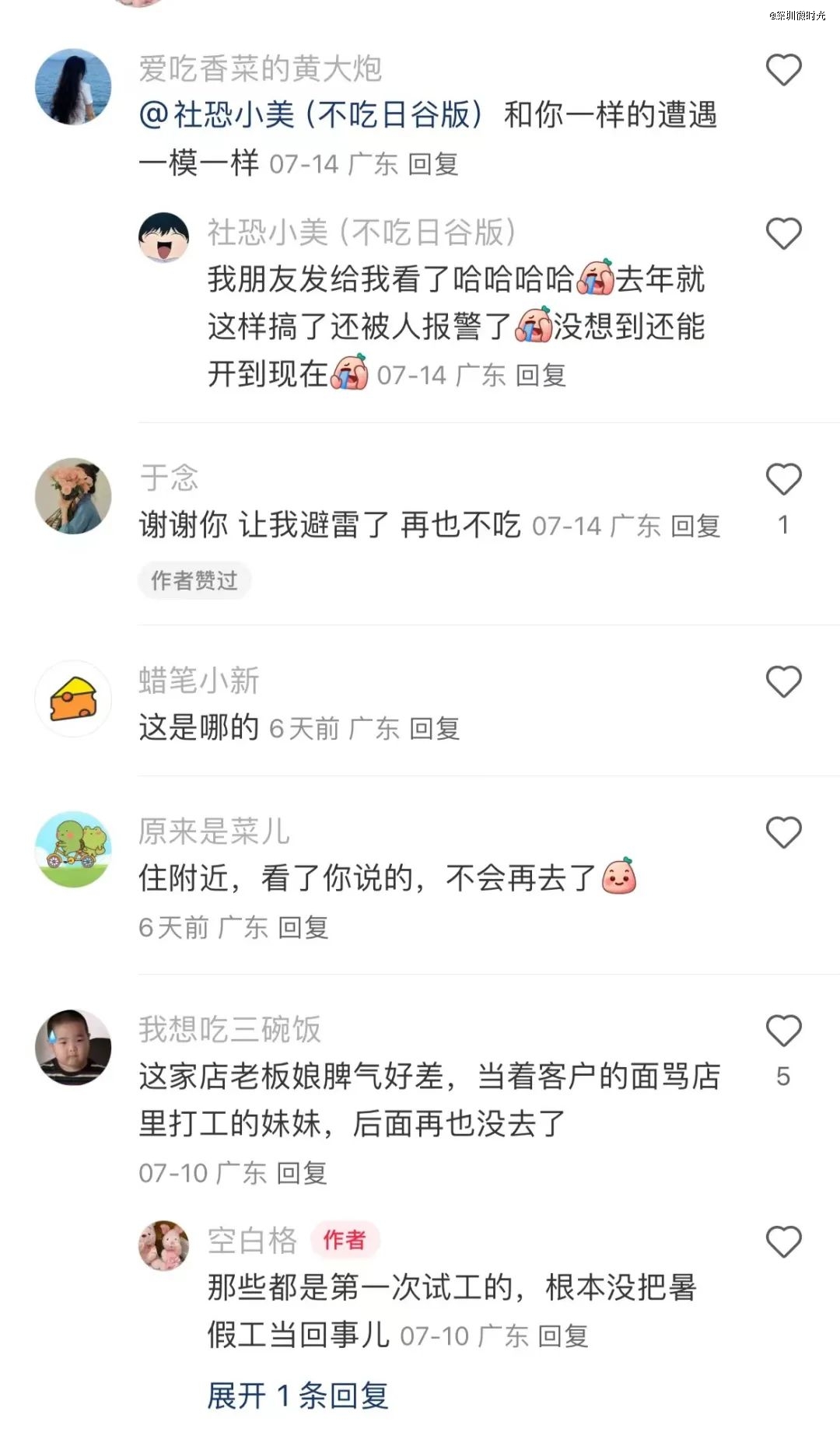Image resolution: width=840 pixels, height=1432 pixels.
Task: Like 原来是菜儿's comment
Action: click(x=783, y=832)
